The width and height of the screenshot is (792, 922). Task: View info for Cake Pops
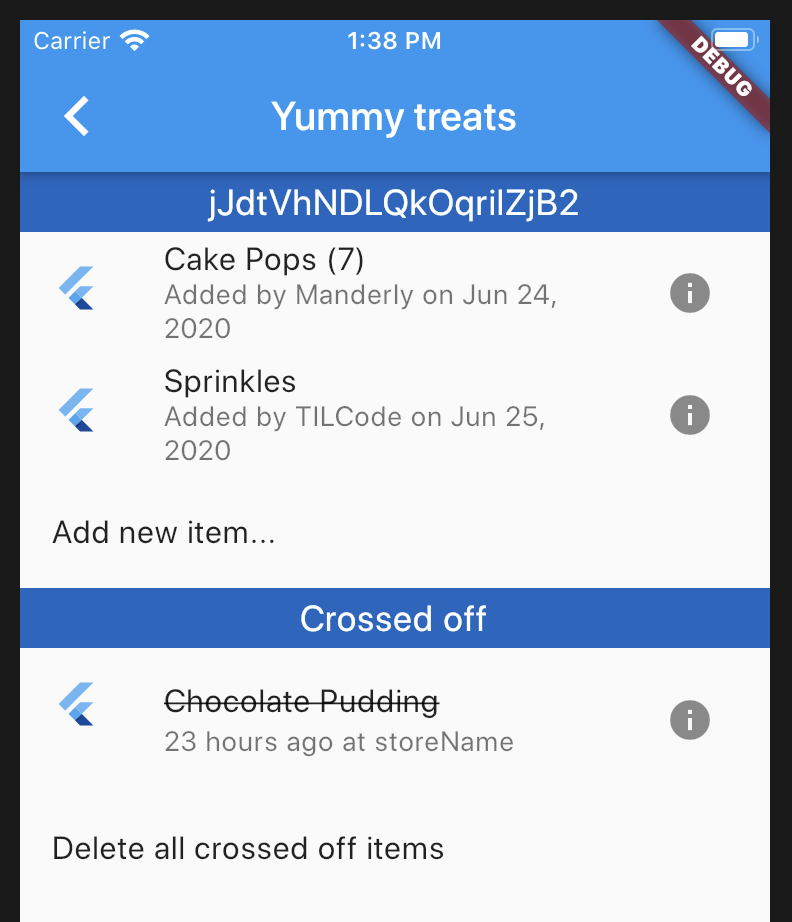[689, 293]
